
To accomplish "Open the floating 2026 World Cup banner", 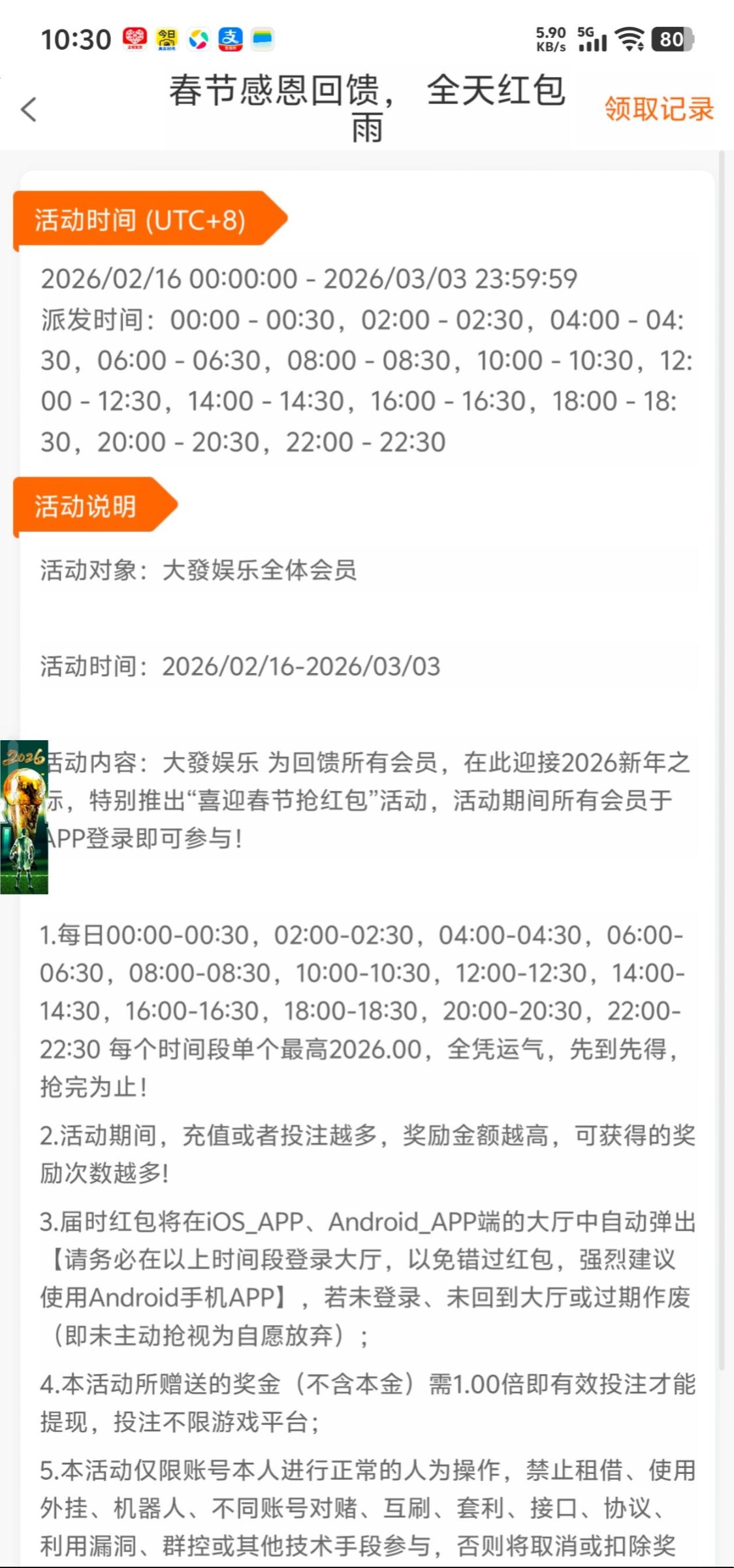I will point(24,817).
